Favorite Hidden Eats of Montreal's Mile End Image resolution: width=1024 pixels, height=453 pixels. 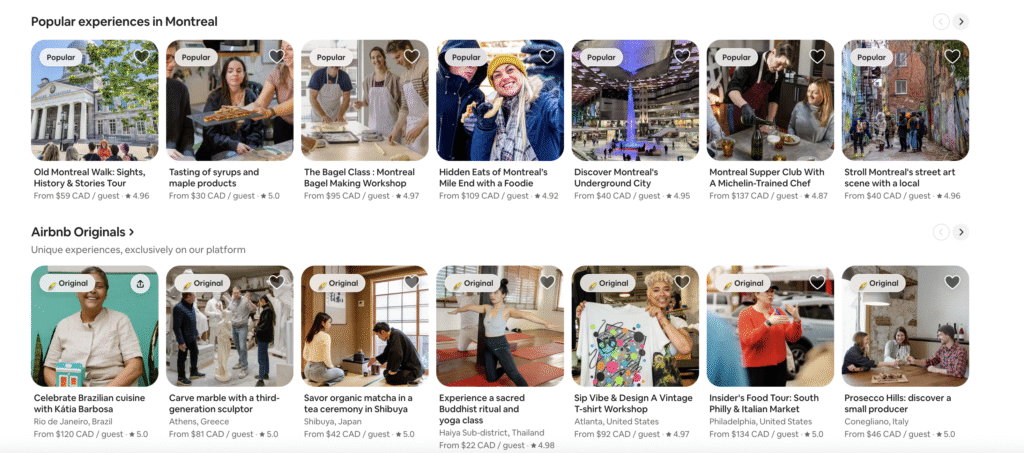(547, 57)
